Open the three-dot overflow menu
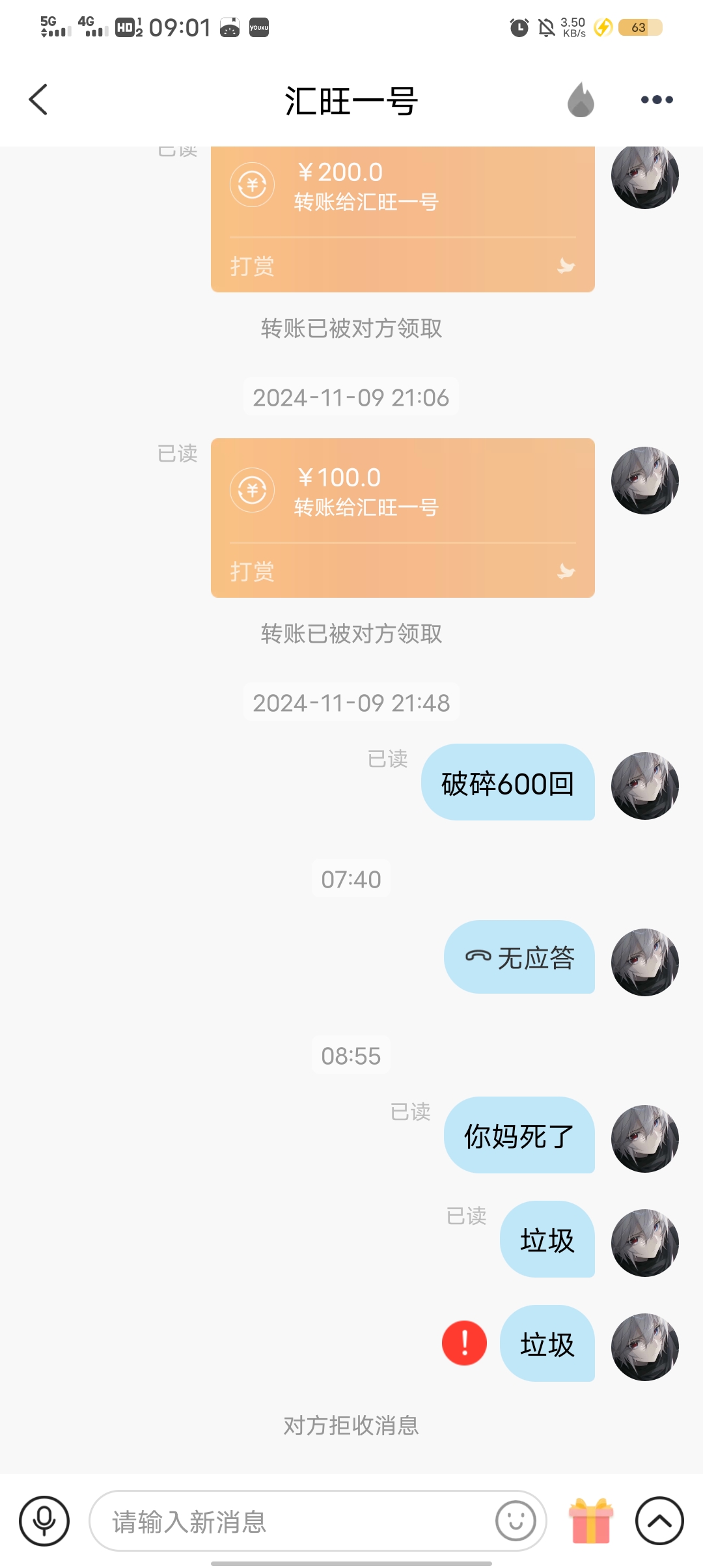This screenshot has height=1568, width=703. 656,100
